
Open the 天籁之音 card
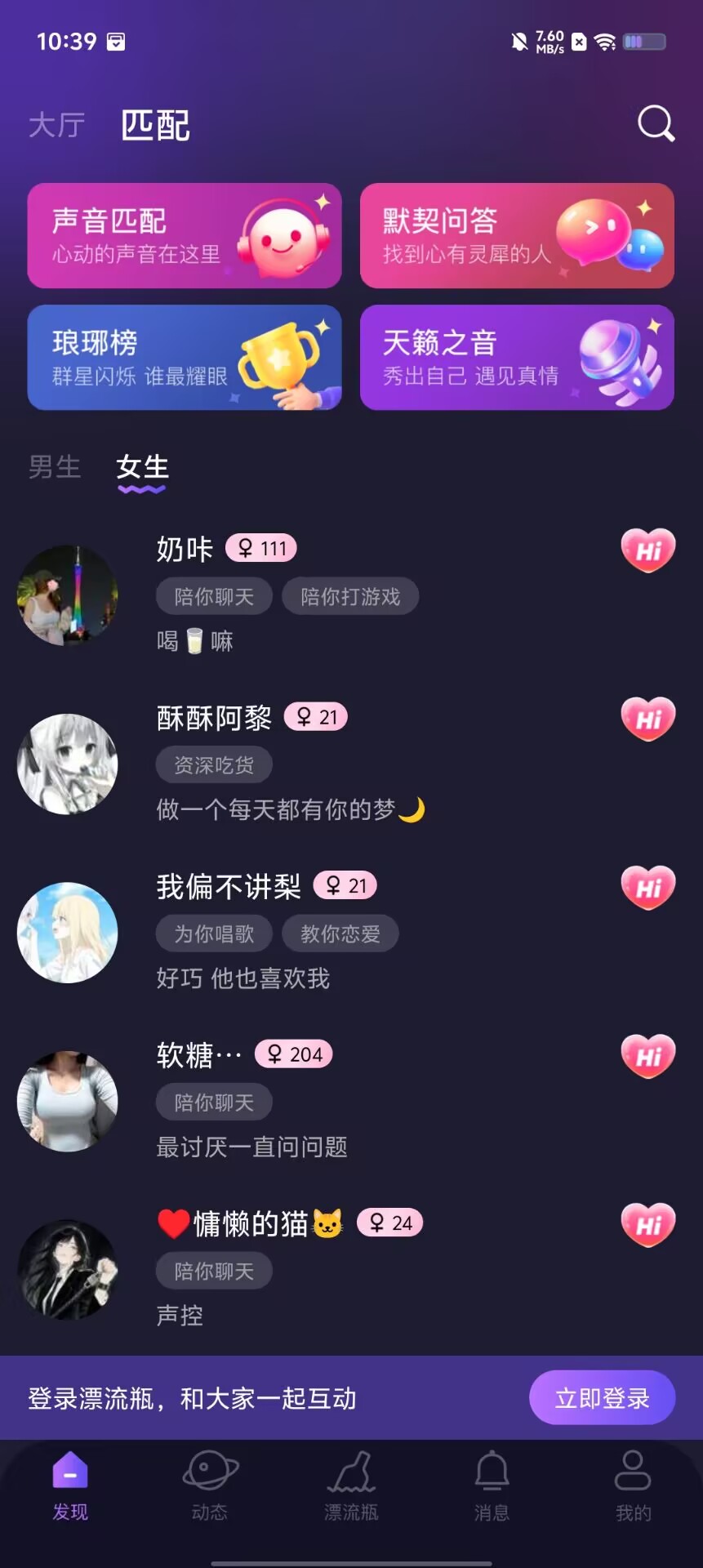[517, 357]
